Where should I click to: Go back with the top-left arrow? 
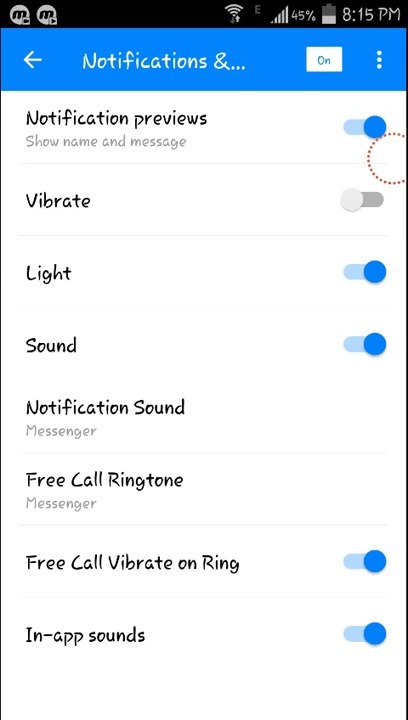point(33,60)
